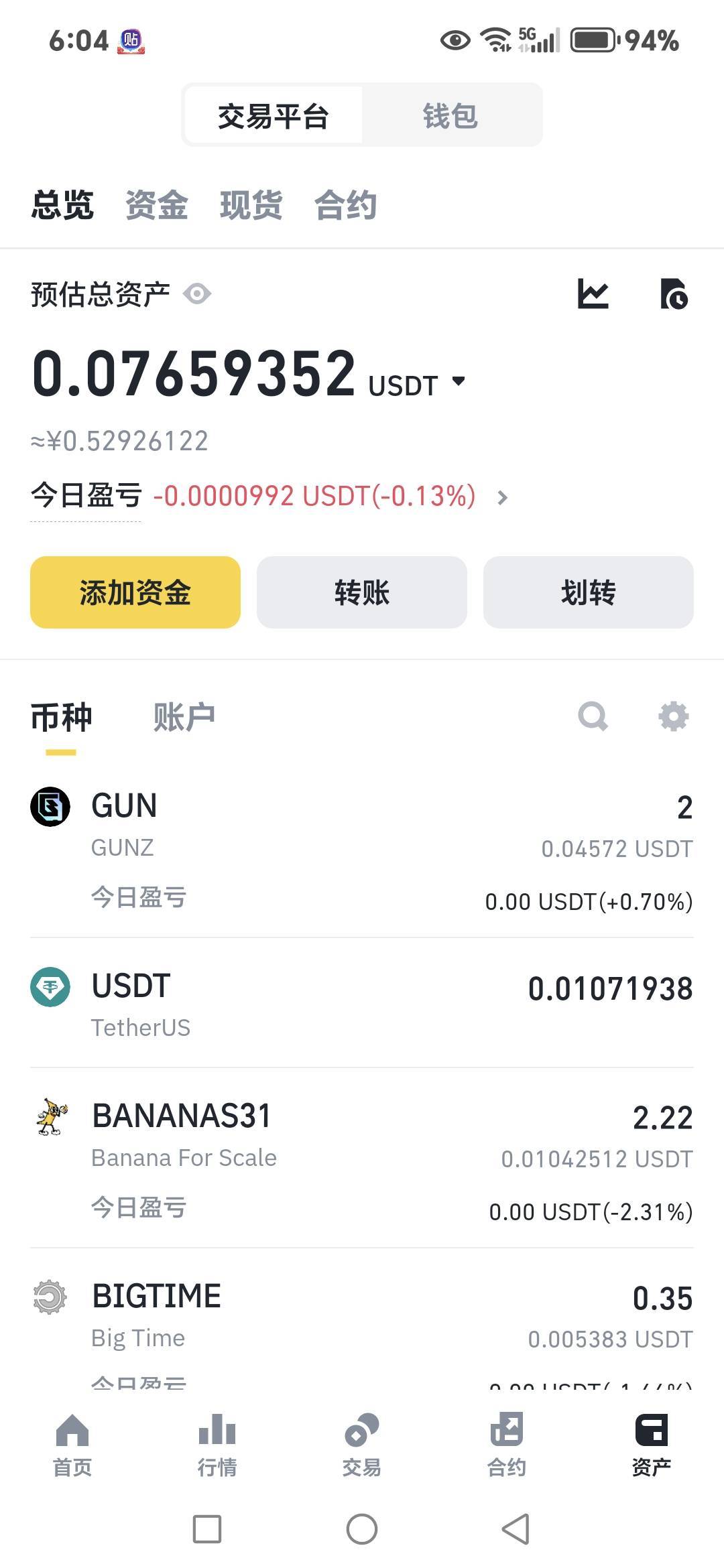Switch to the 账户 list tab
Screen dimensions: 724x1568
(184, 717)
